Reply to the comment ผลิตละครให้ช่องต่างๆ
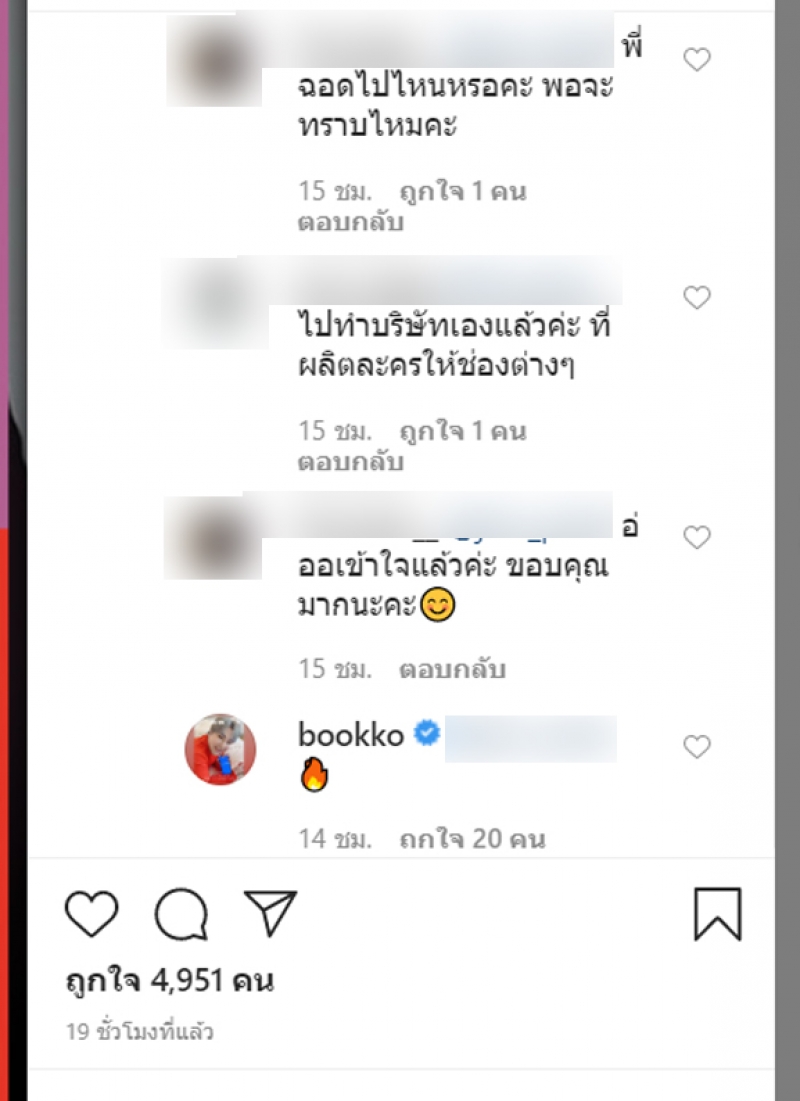The image size is (800, 1101). pos(350,463)
